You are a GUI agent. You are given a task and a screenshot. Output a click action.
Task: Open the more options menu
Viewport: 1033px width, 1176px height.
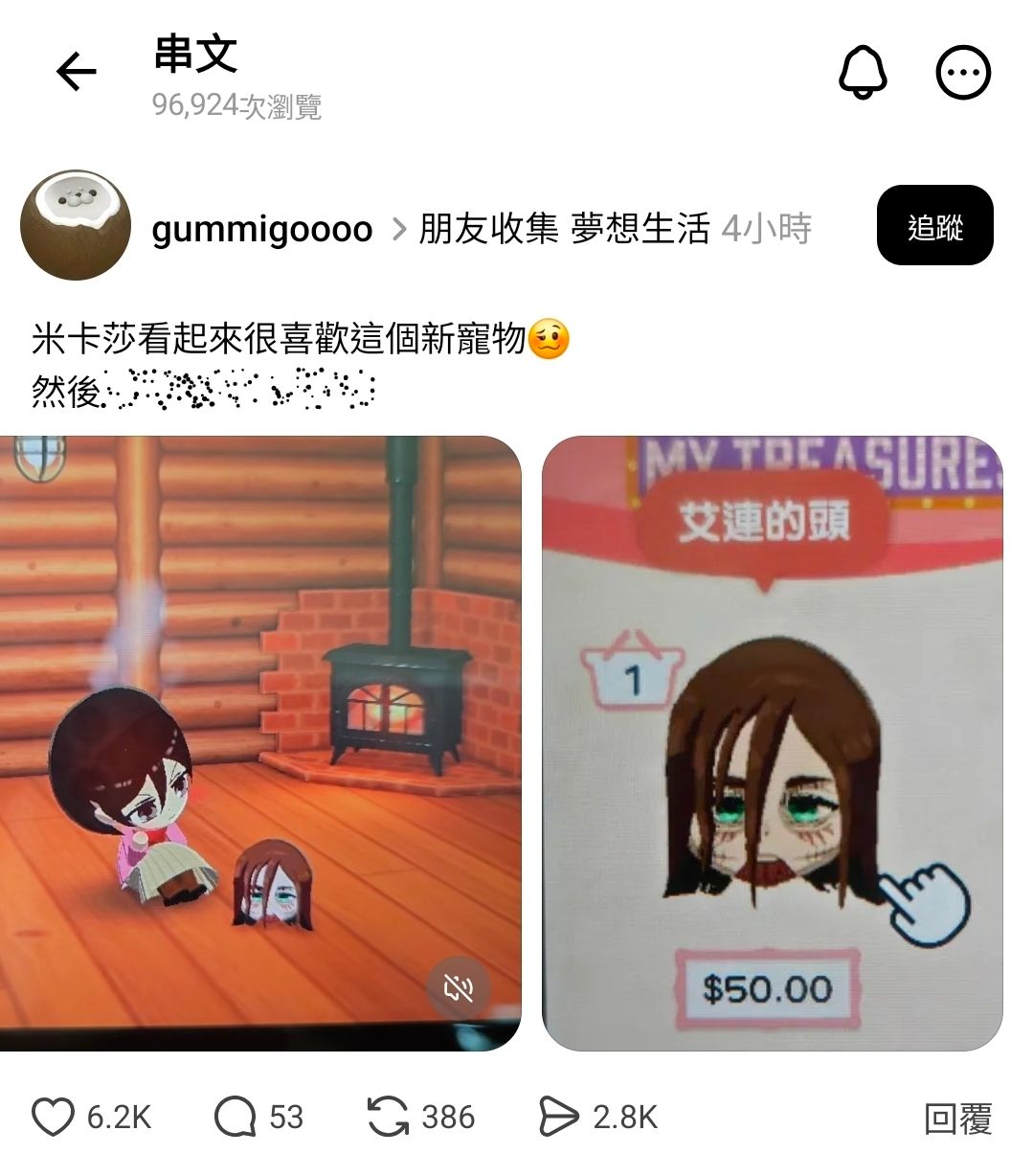click(x=962, y=72)
